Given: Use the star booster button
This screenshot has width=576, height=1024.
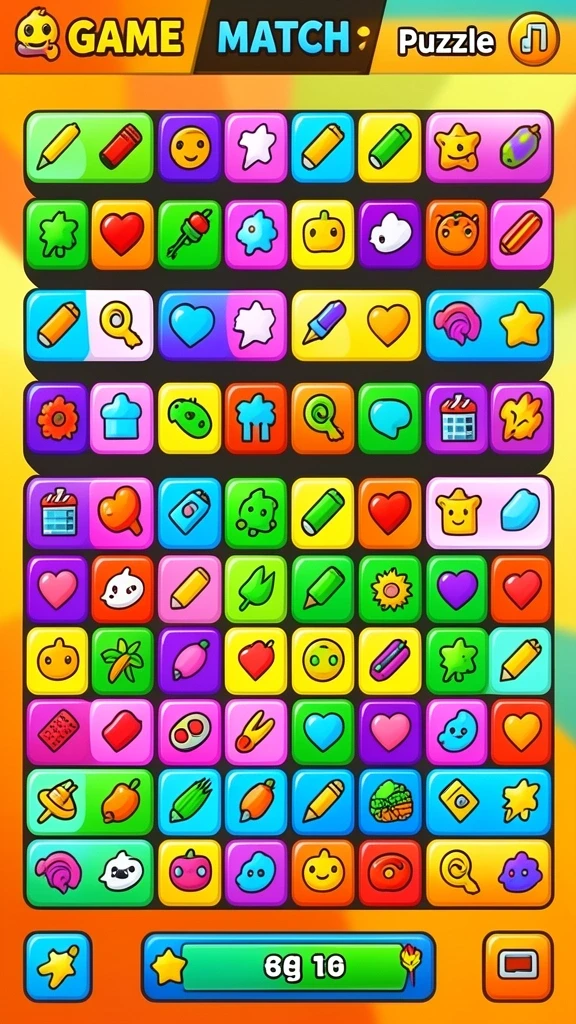Looking at the screenshot, I should (58, 966).
